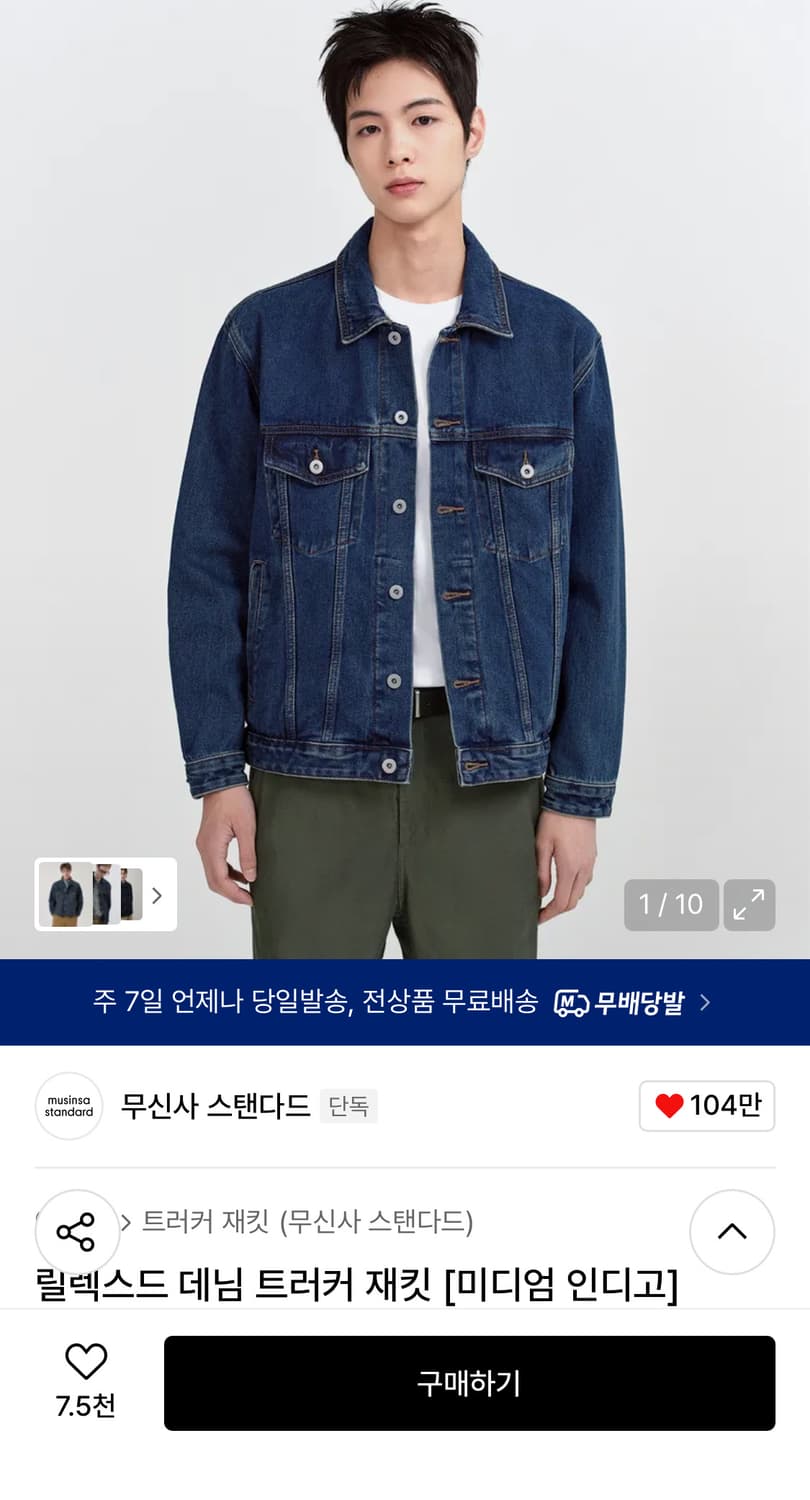
Task: Click the 1/10 image counter badge
Action: pyautogui.click(x=671, y=905)
